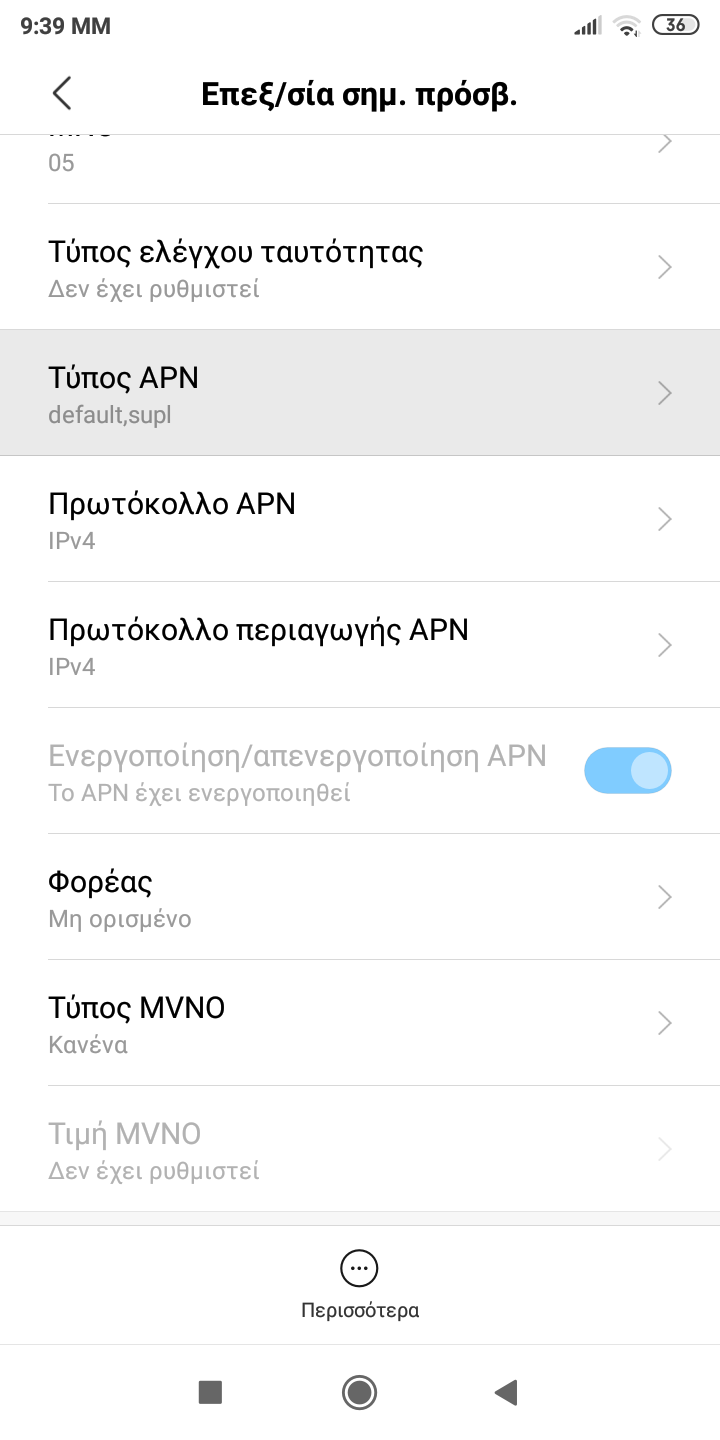Open the Περισσότερα menu button
Viewport: 720px width, 1440px height.
click(360, 1285)
